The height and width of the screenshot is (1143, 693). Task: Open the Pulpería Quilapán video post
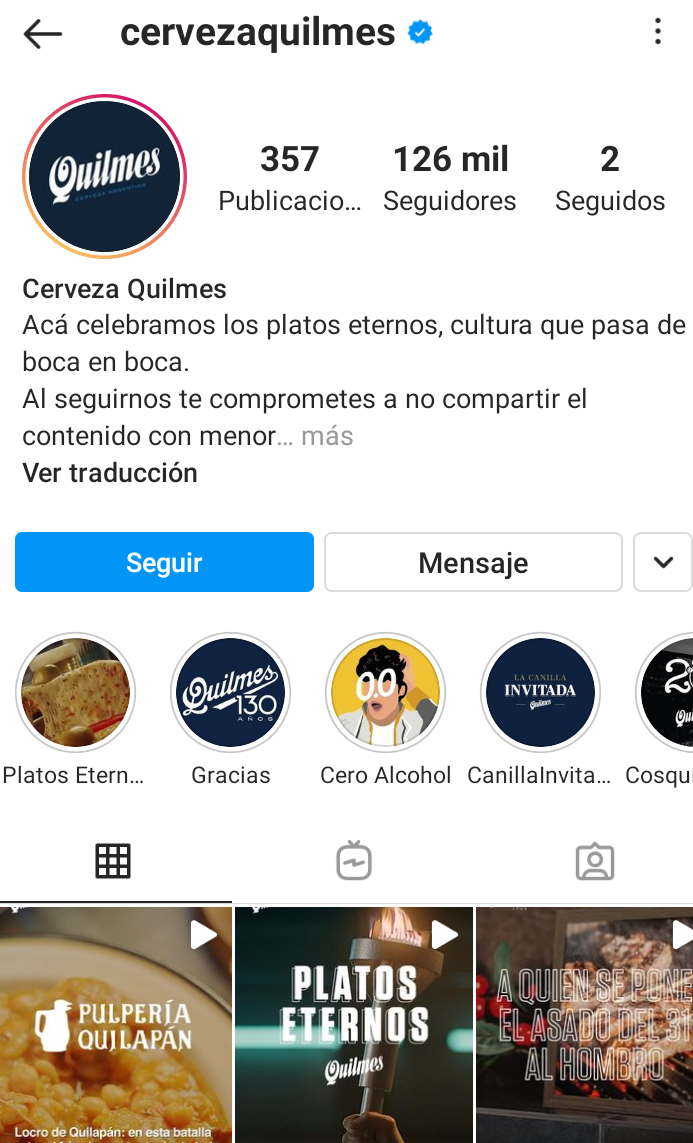(115, 1025)
